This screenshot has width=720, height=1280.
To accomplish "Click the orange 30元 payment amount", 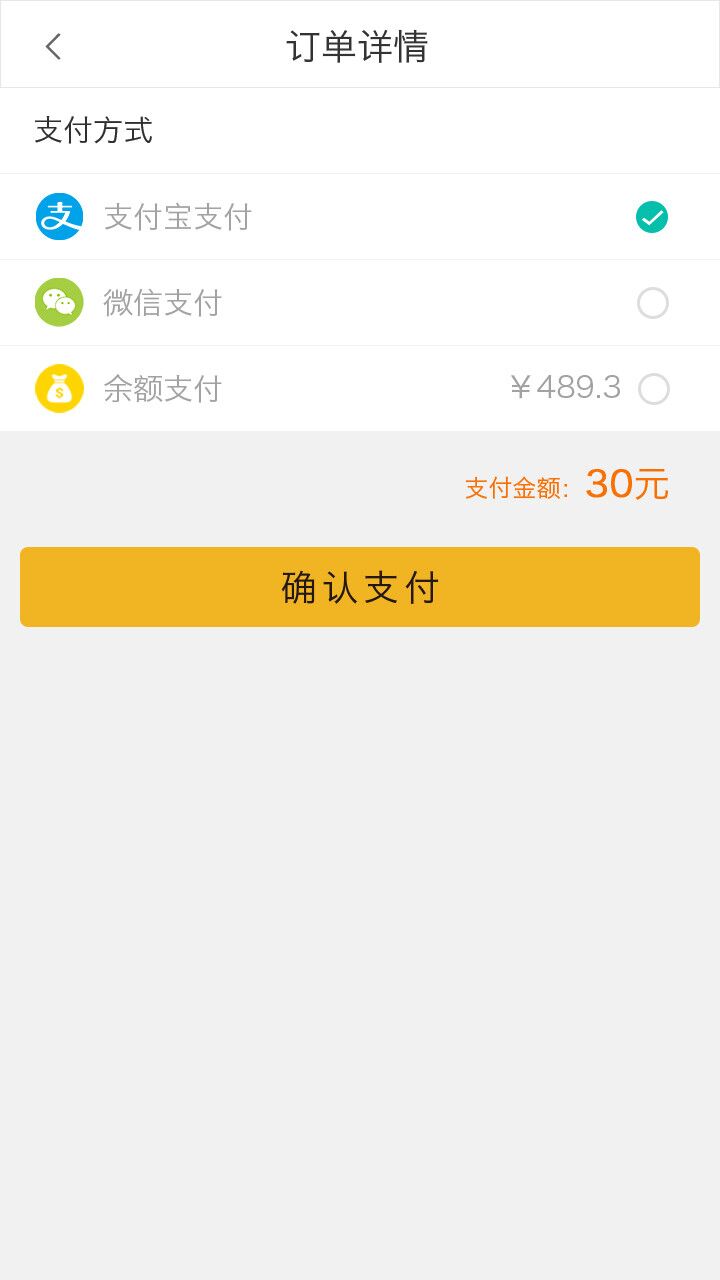I will point(627,484).
